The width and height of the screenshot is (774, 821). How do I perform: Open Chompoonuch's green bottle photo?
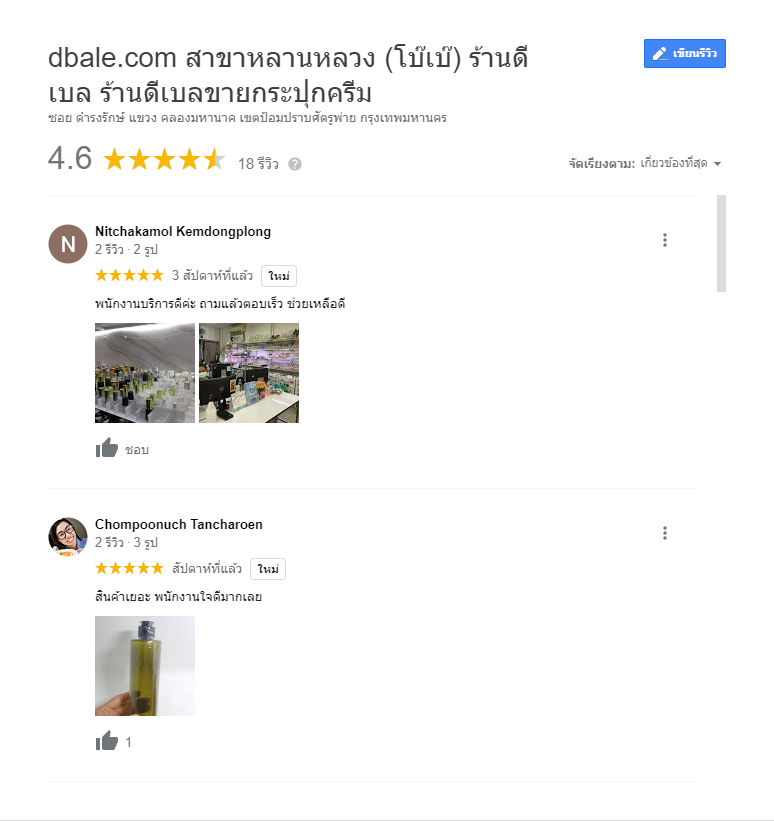tap(145, 666)
